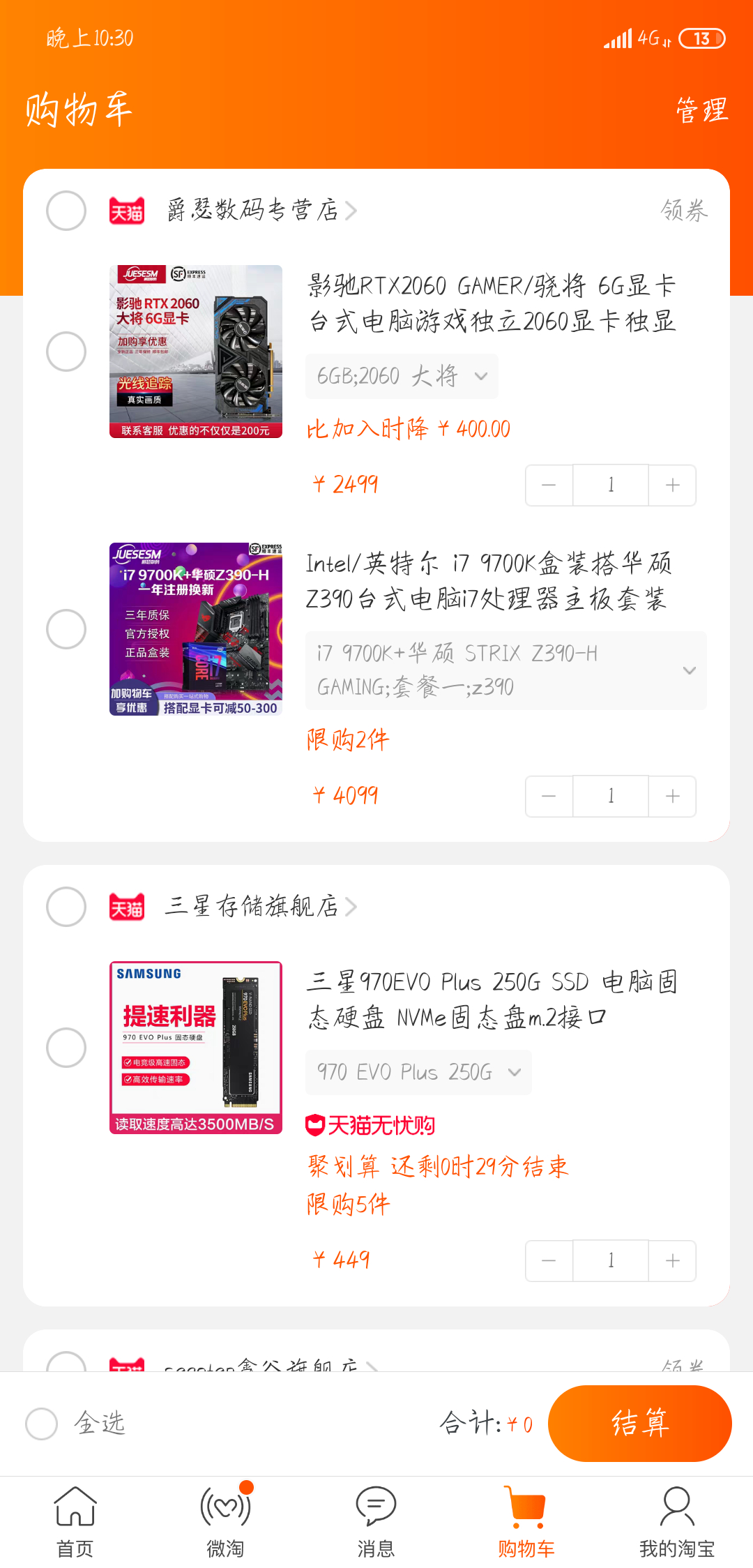
Task: Select all items from 三星存储旗舰店
Action: (66, 907)
